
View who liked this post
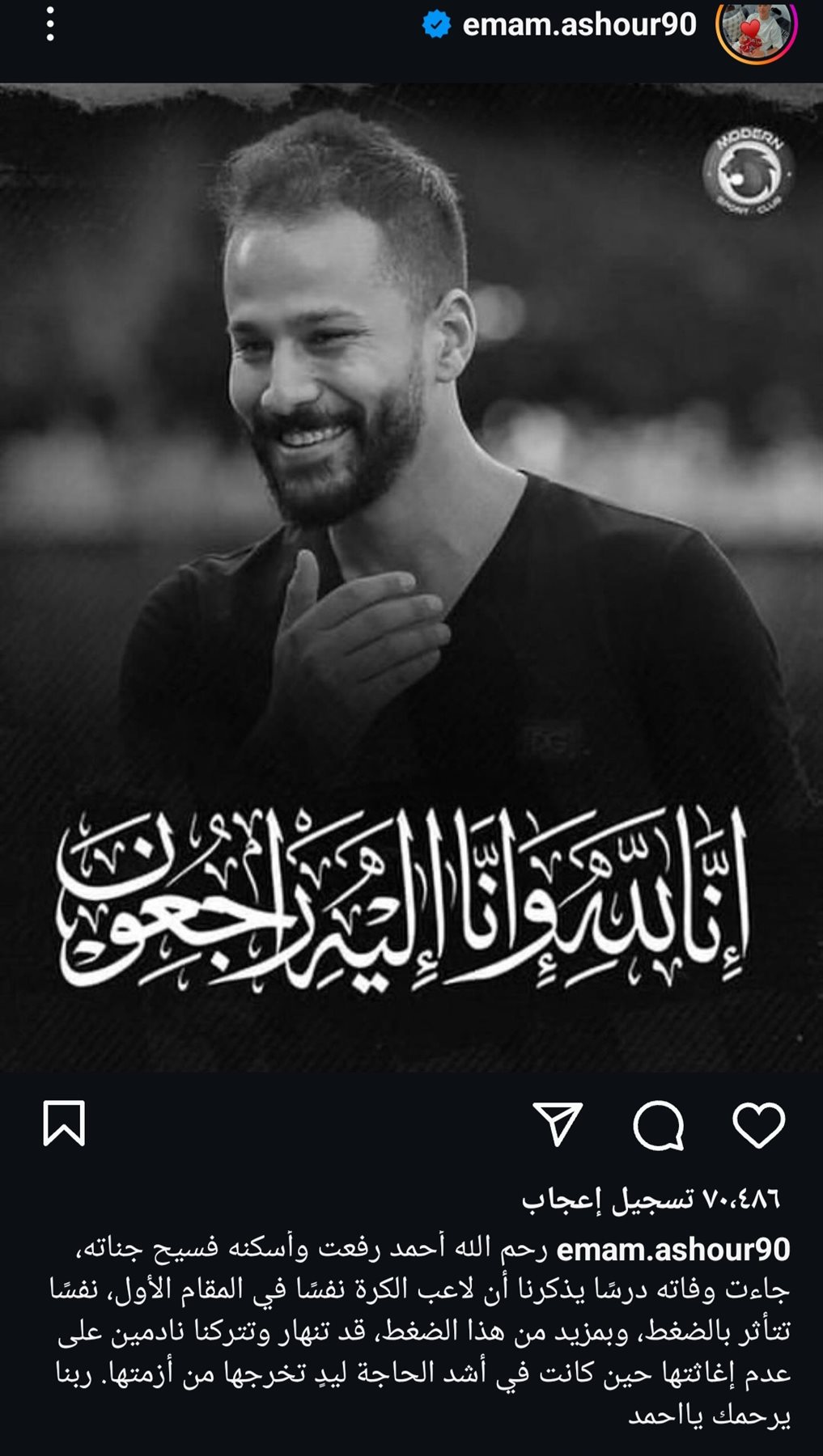click(x=651, y=1198)
